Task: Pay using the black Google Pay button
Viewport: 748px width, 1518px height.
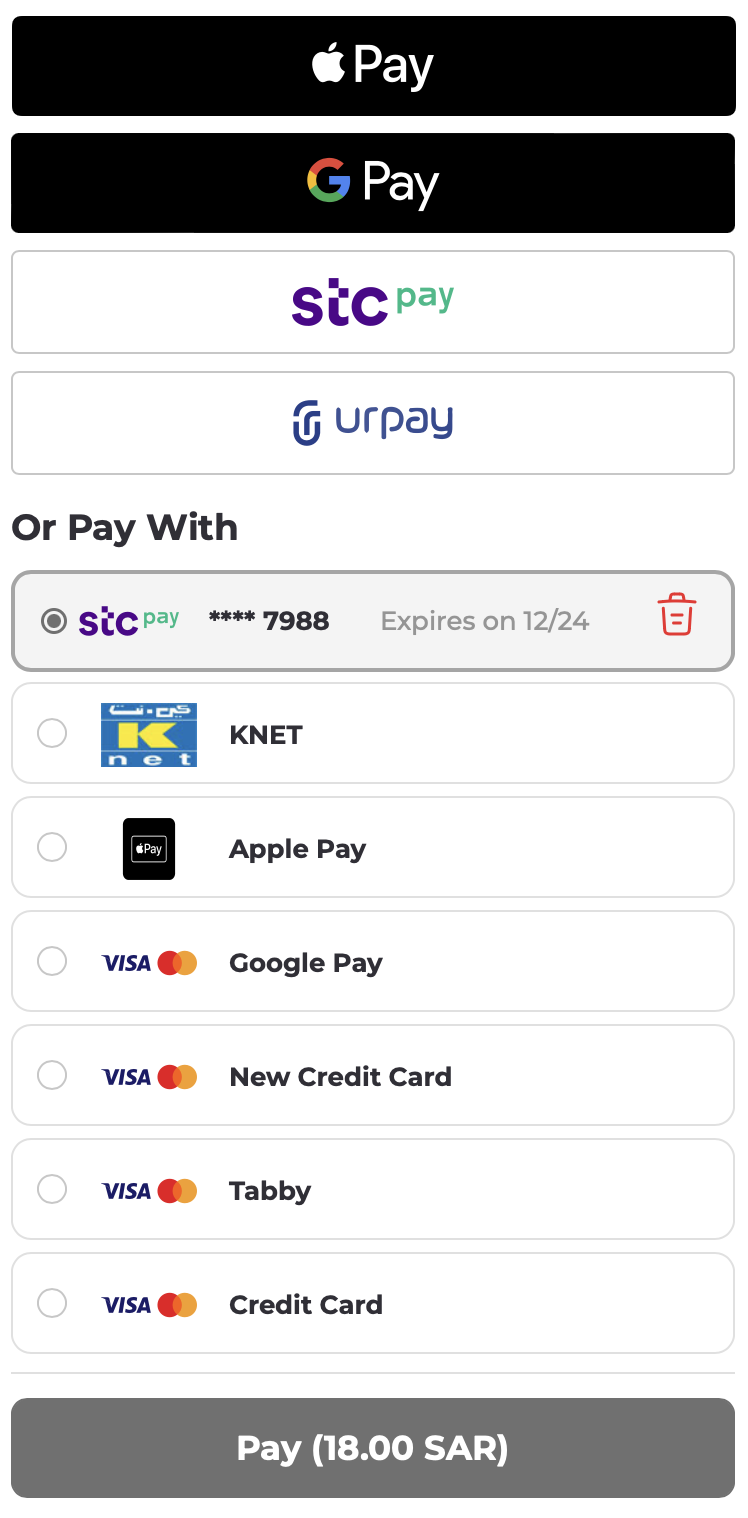Action: coord(373,183)
